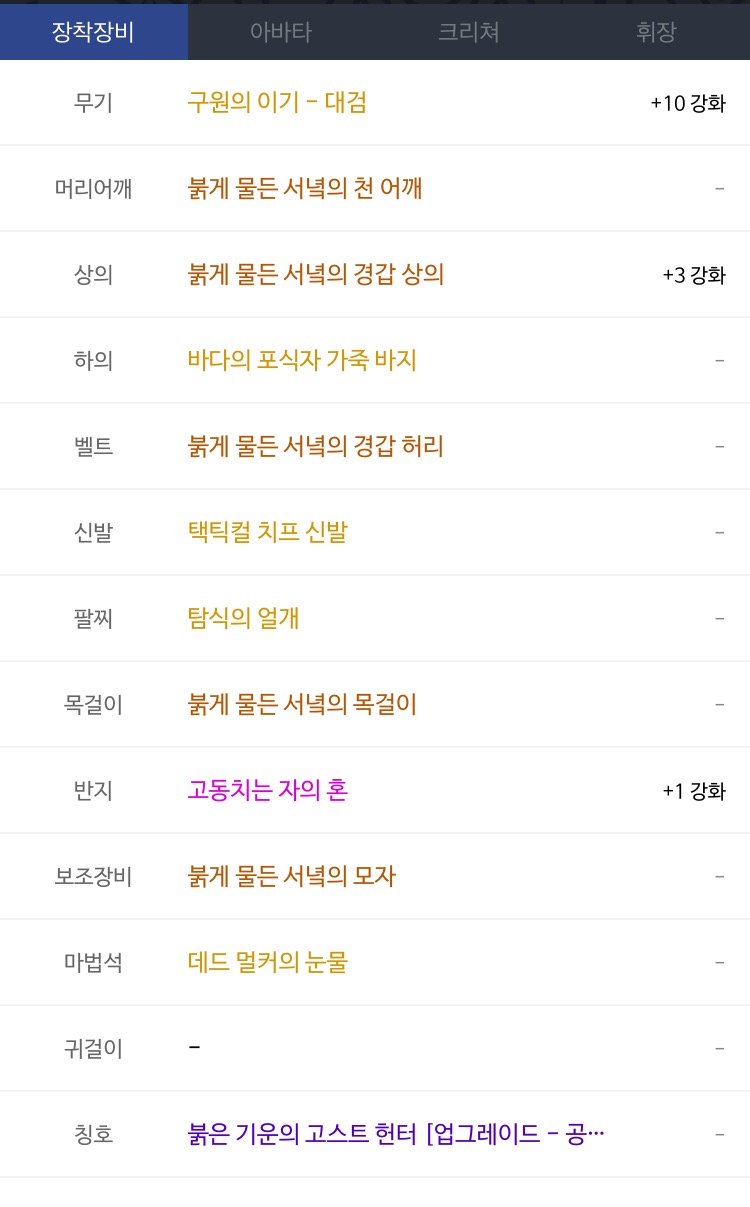Open 붉게 물든 서녘의 모자 item
The image size is (750, 1207).
point(291,876)
